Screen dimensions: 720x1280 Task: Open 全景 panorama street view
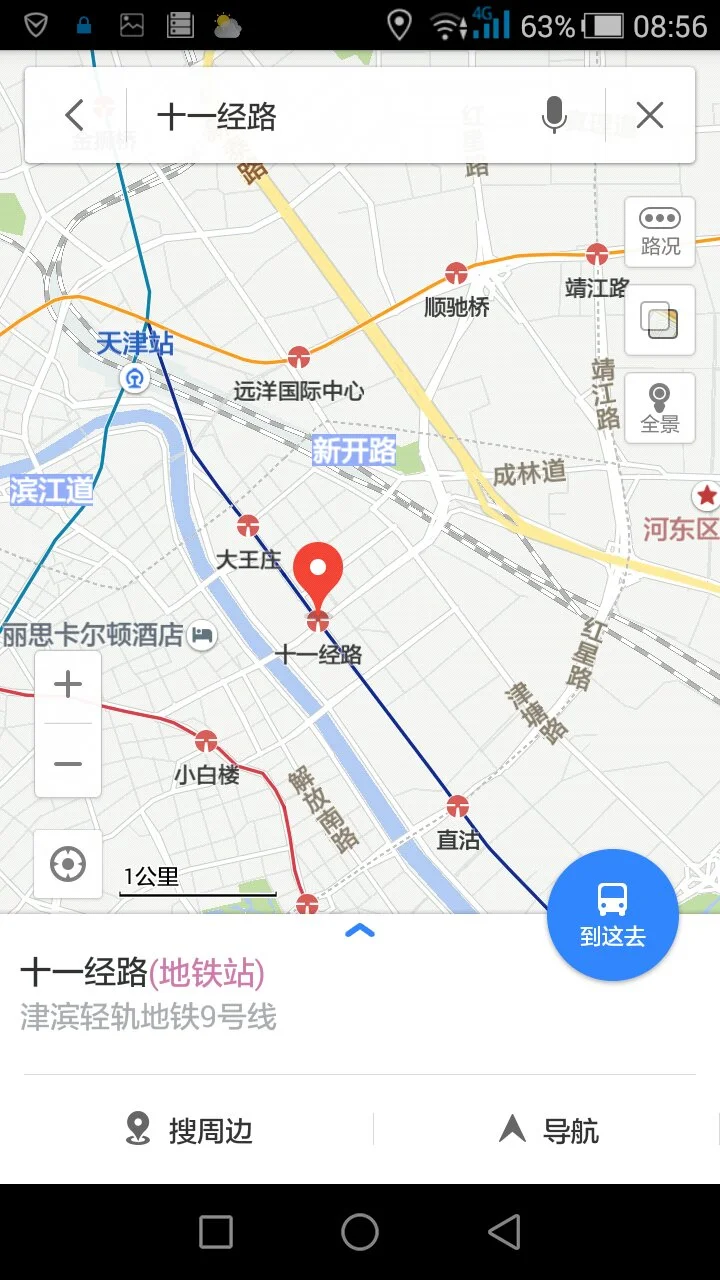click(x=659, y=409)
